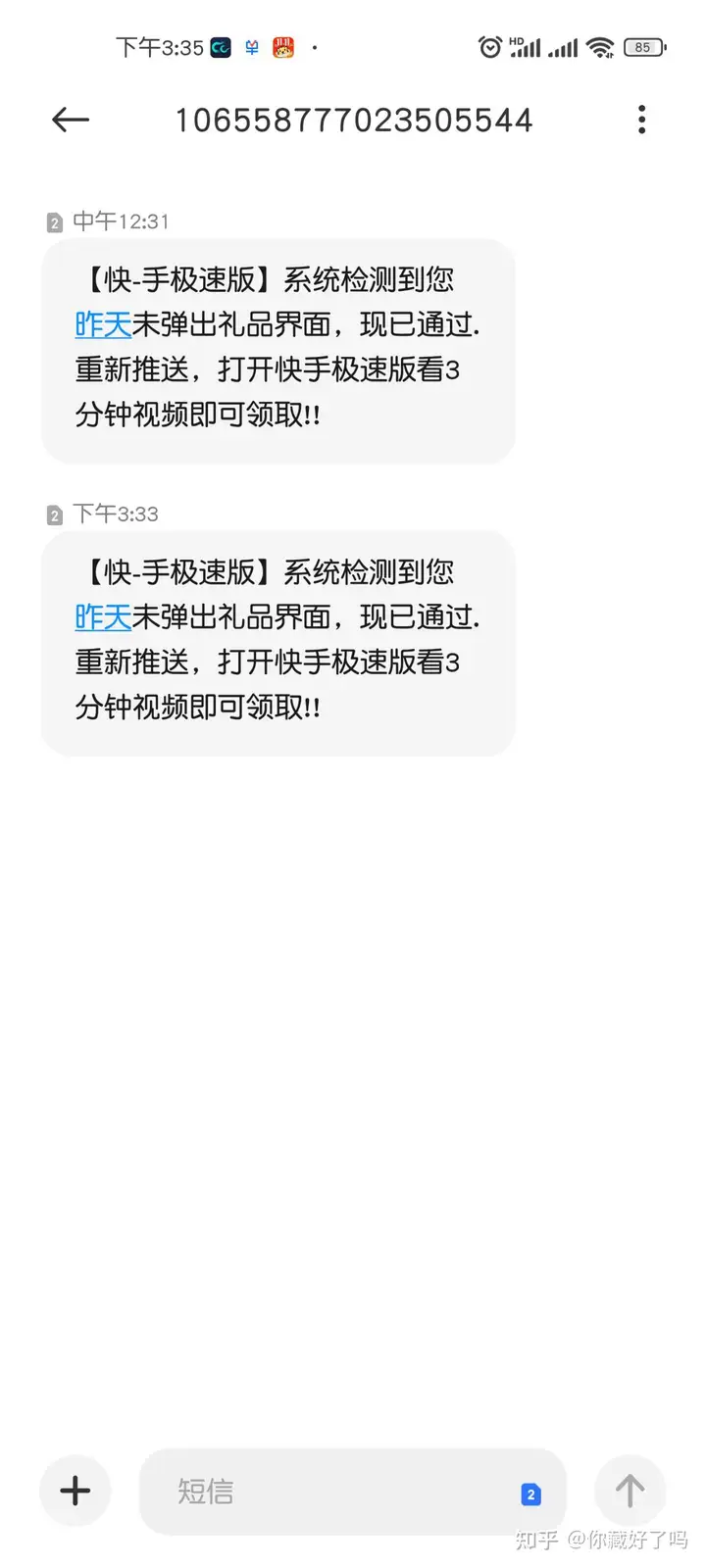Tap the 昨天 link in the 中午12:31 message
This screenshot has height=1568, width=706.
pos(103,324)
